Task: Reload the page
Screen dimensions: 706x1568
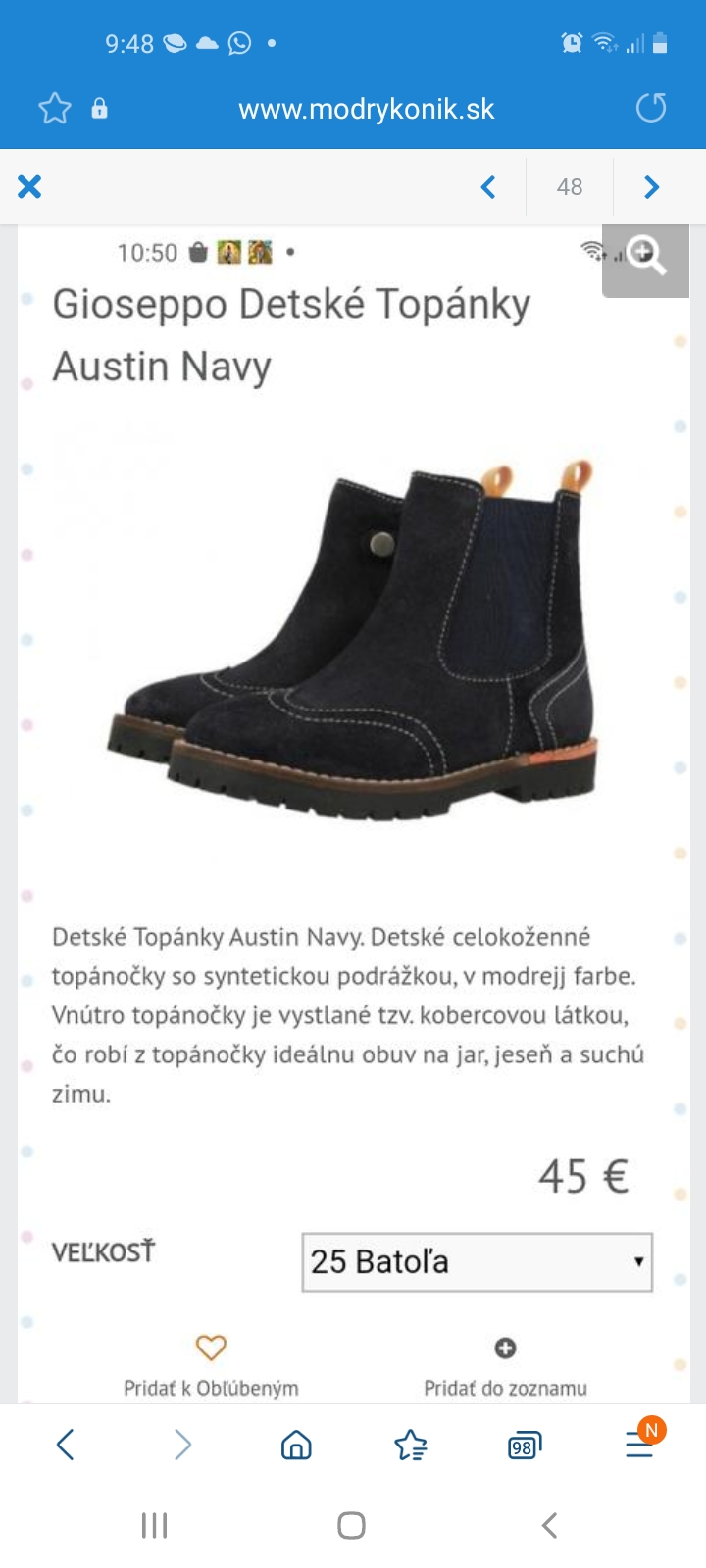Action: (x=651, y=108)
